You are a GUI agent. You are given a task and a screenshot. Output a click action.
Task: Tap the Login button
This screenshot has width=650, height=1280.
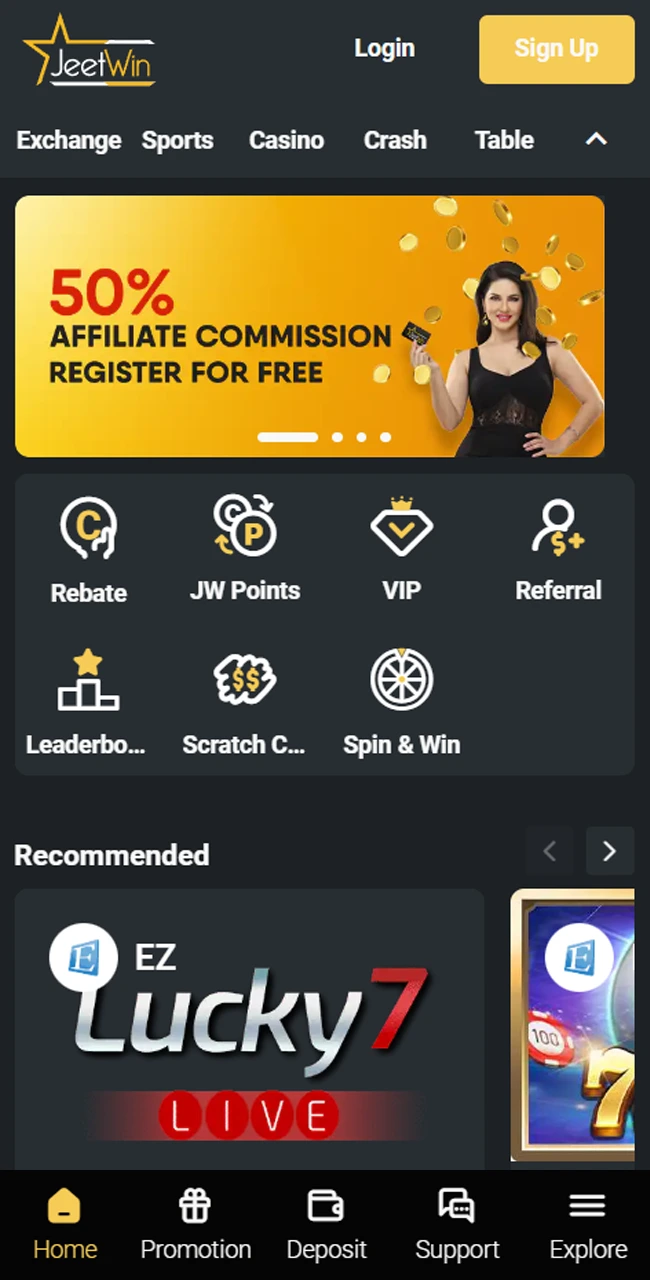click(384, 48)
